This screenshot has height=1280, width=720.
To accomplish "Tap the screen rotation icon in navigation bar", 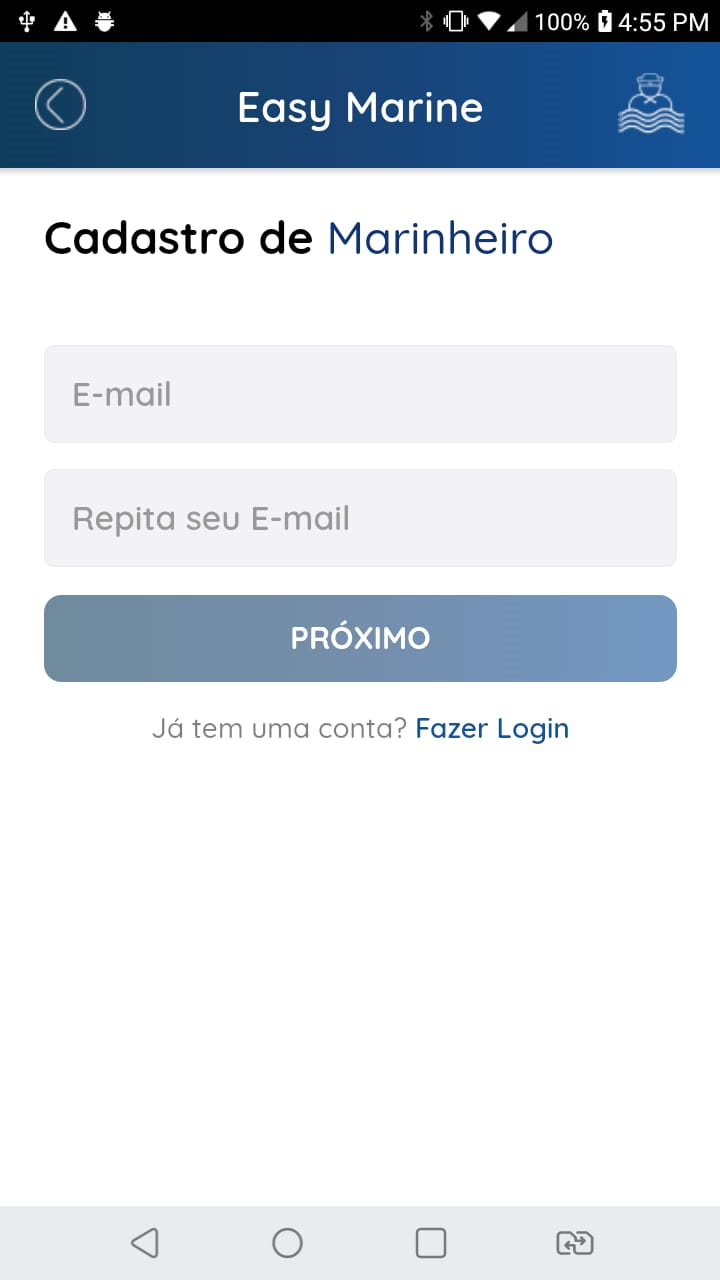I will [573, 1242].
